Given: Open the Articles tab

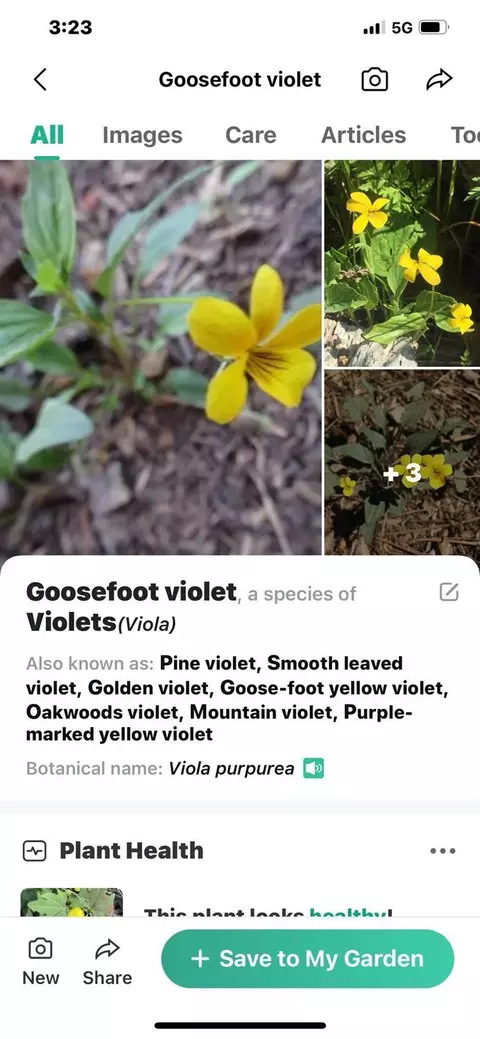Looking at the screenshot, I should (x=363, y=135).
